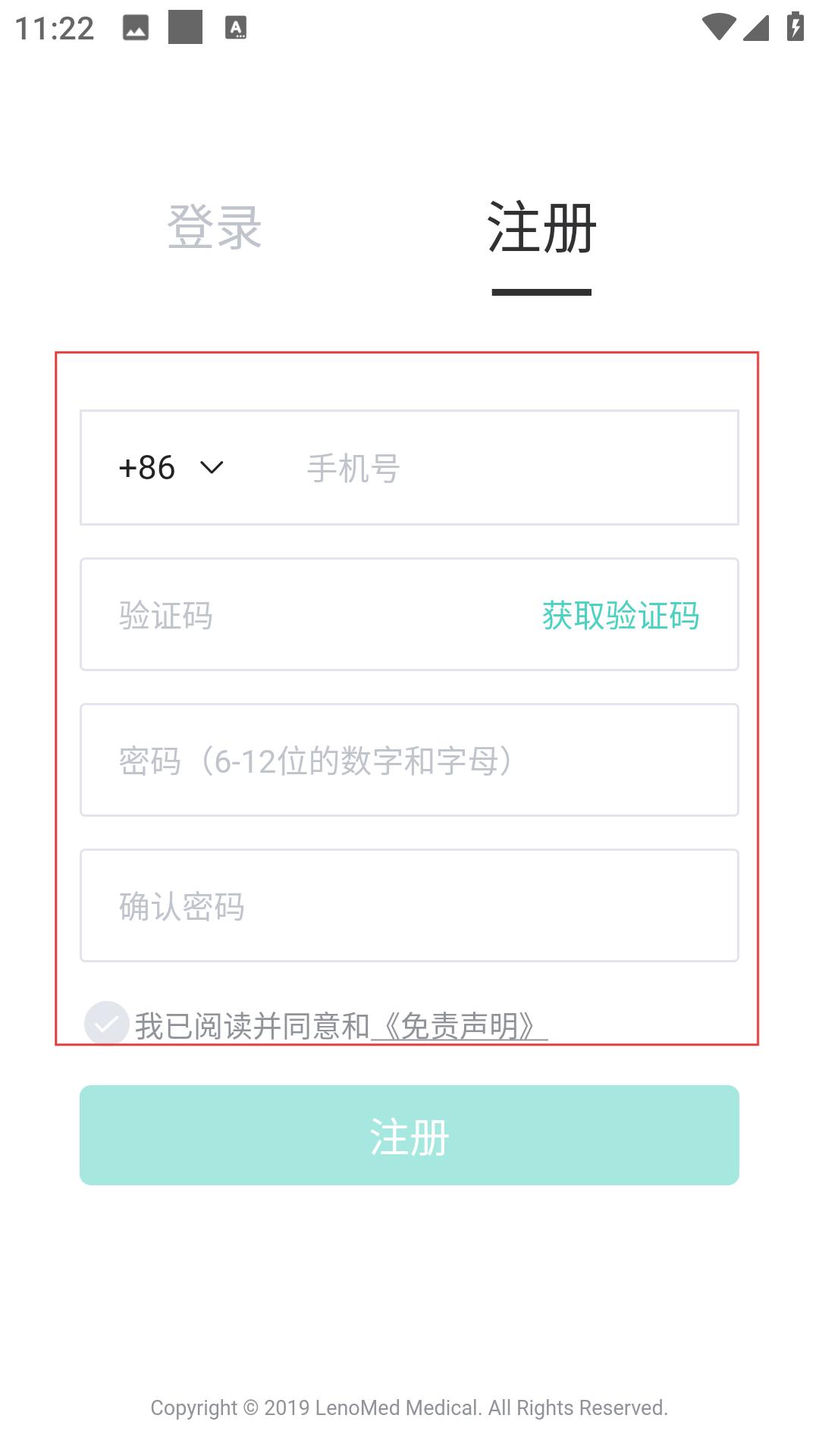Screen dimensions: 819x1456
Task: Tap the 验证码 input field
Action: [303, 615]
